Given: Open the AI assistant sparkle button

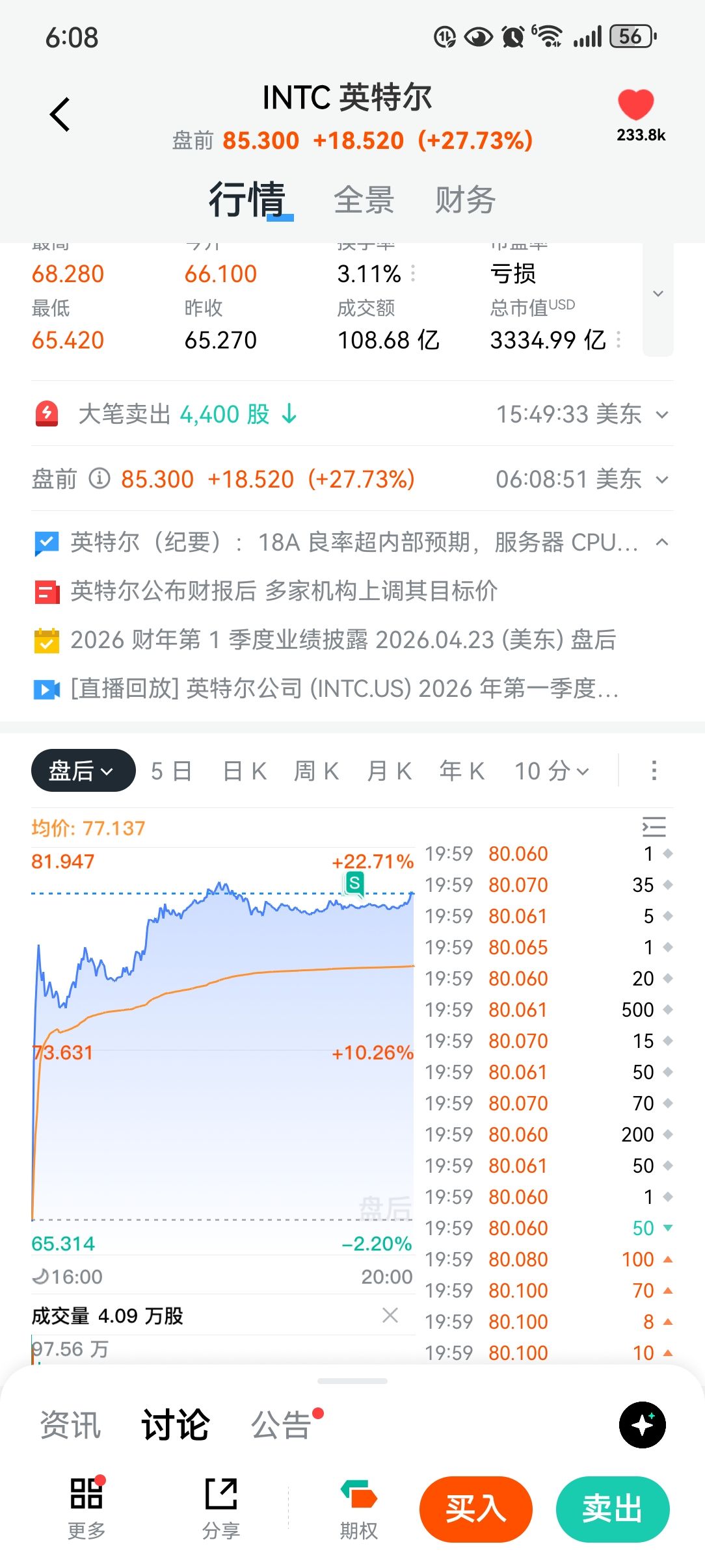Looking at the screenshot, I should click(x=643, y=1425).
